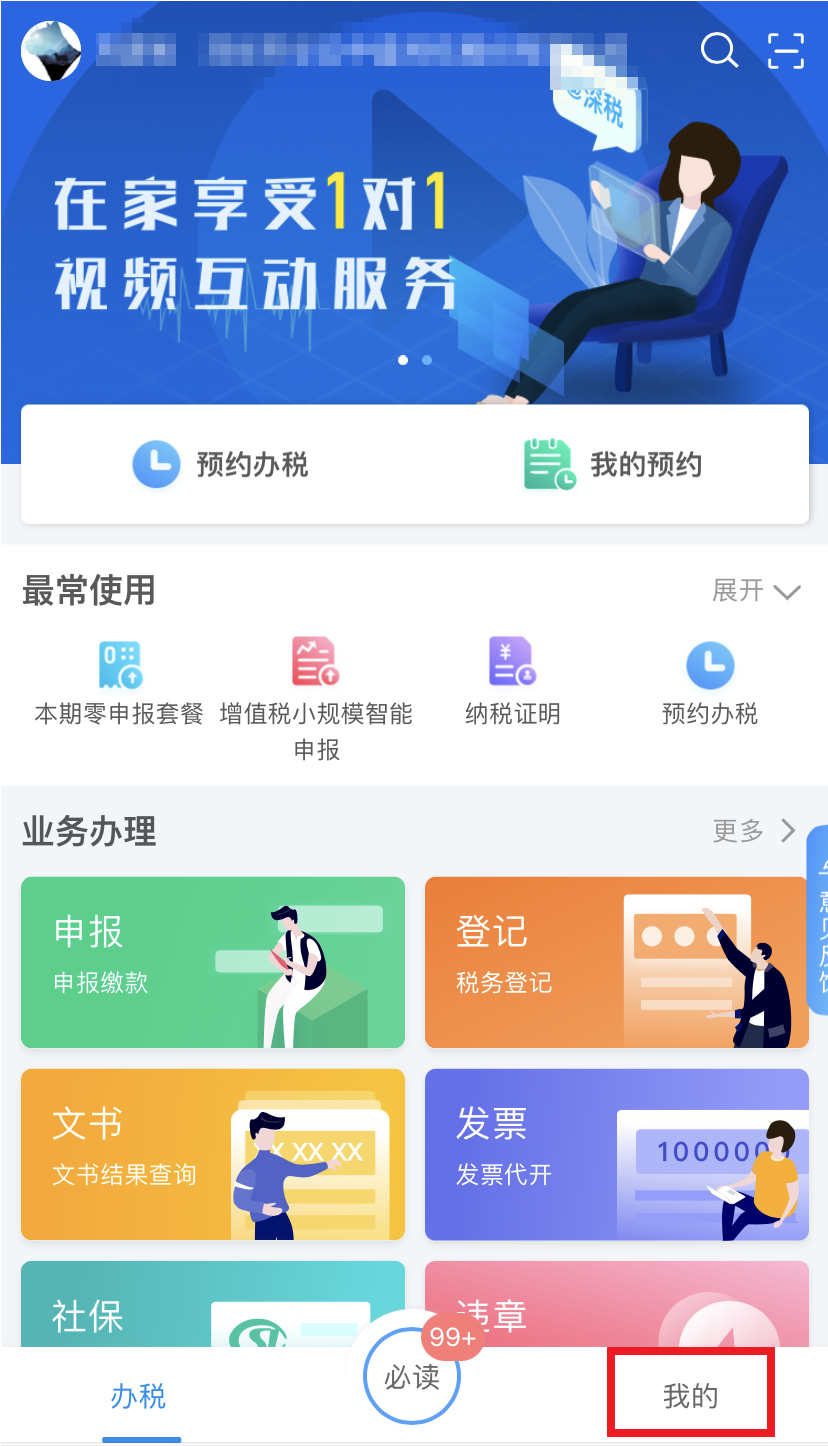The width and height of the screenshot is (828, 1446).
Task: Open the search icon
Action: [x=718, y=50]
